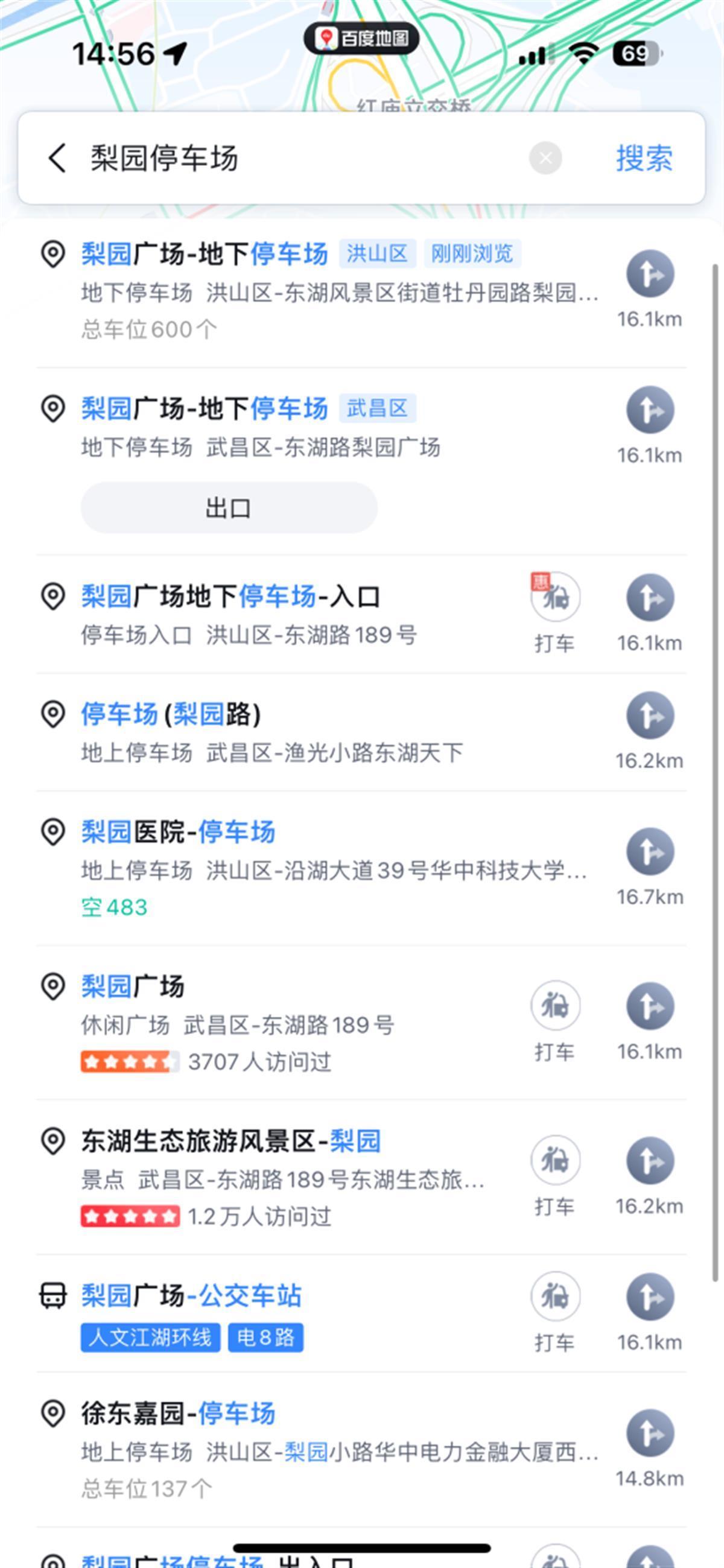Tap the 搜索 button
724x1568 pixels.
644,158
